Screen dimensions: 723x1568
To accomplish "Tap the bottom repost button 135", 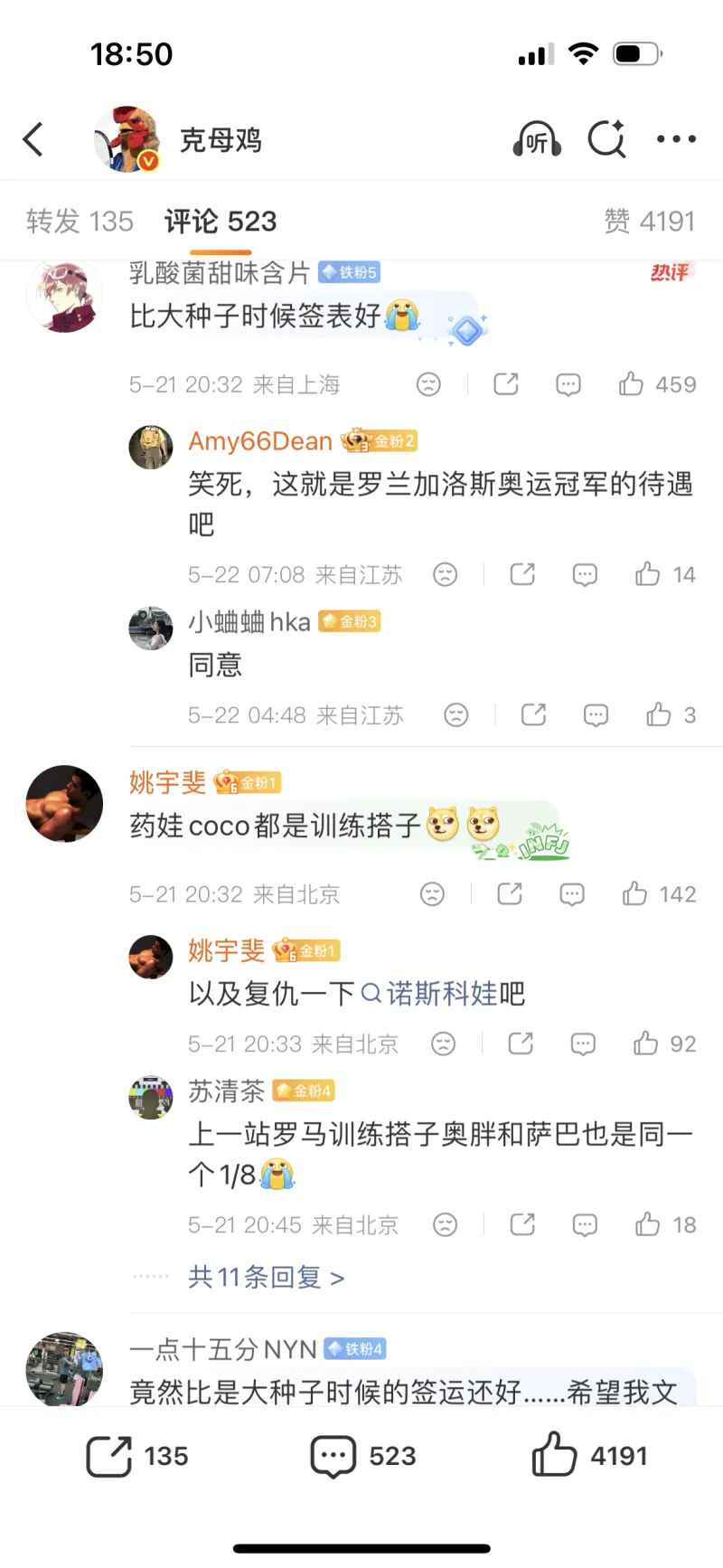I will pyautogui.click(x=137, y=1456).
